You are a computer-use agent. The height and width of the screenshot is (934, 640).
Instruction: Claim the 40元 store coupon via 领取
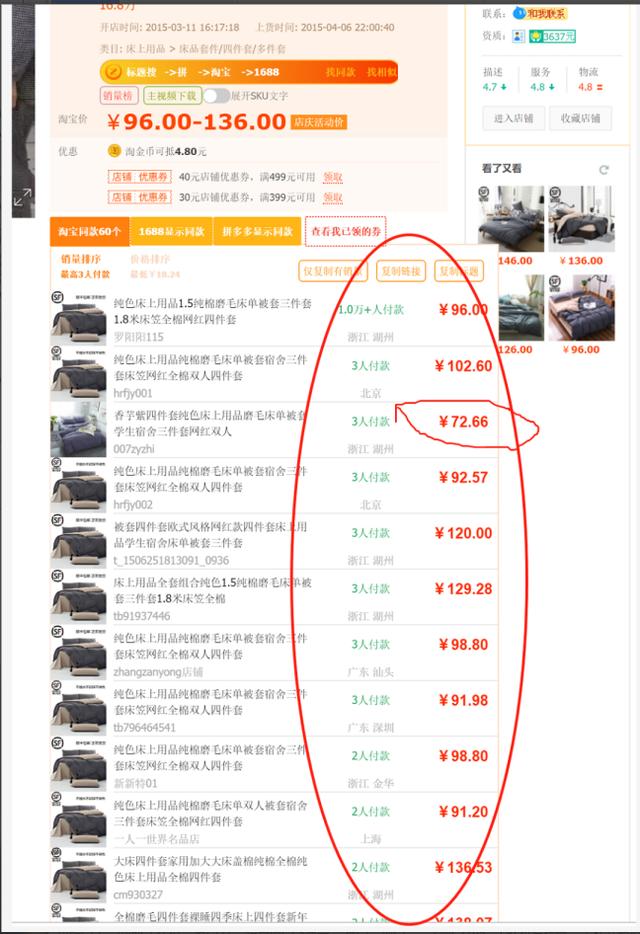(x=332, y=177)
